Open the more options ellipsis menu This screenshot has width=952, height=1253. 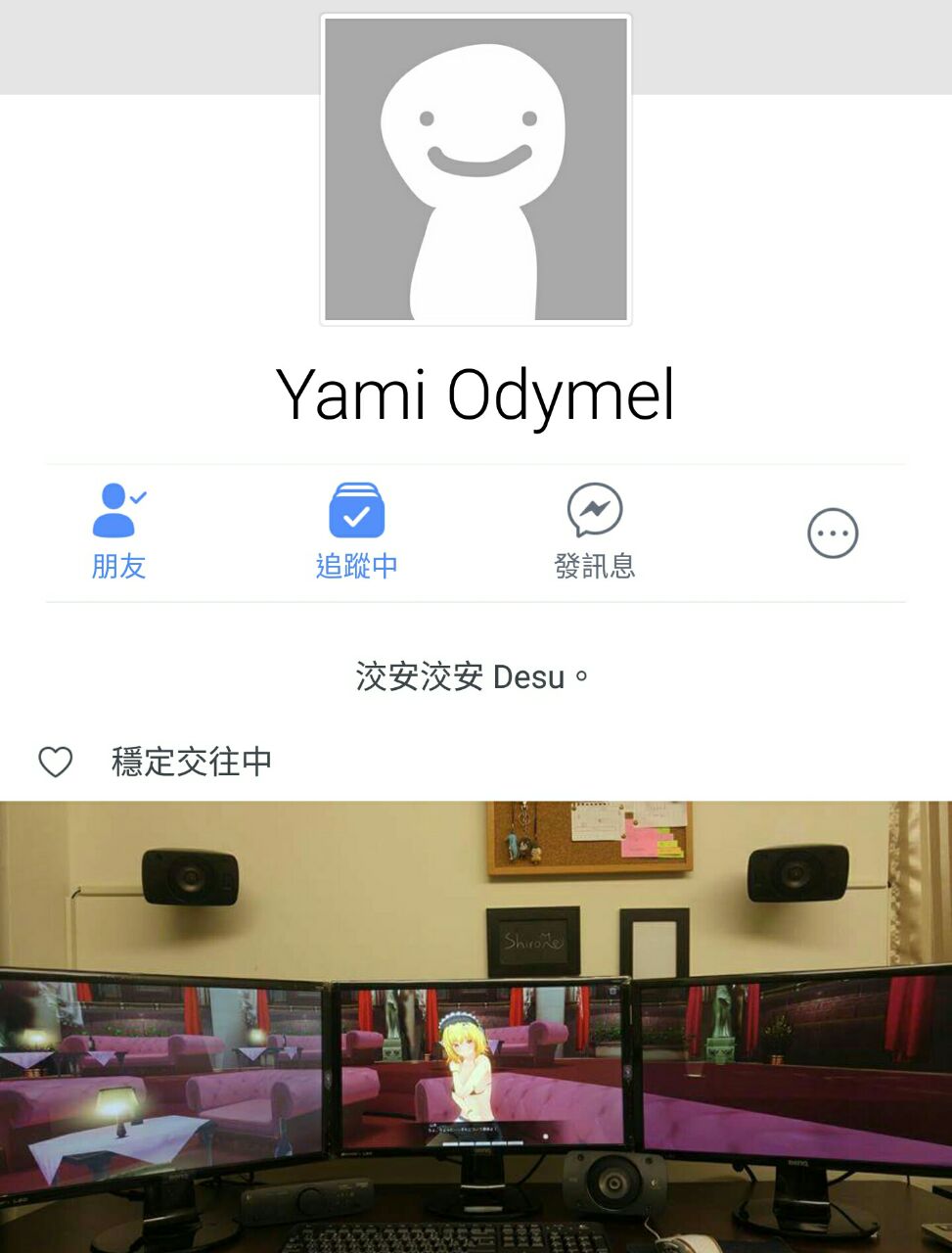(833, 534)
